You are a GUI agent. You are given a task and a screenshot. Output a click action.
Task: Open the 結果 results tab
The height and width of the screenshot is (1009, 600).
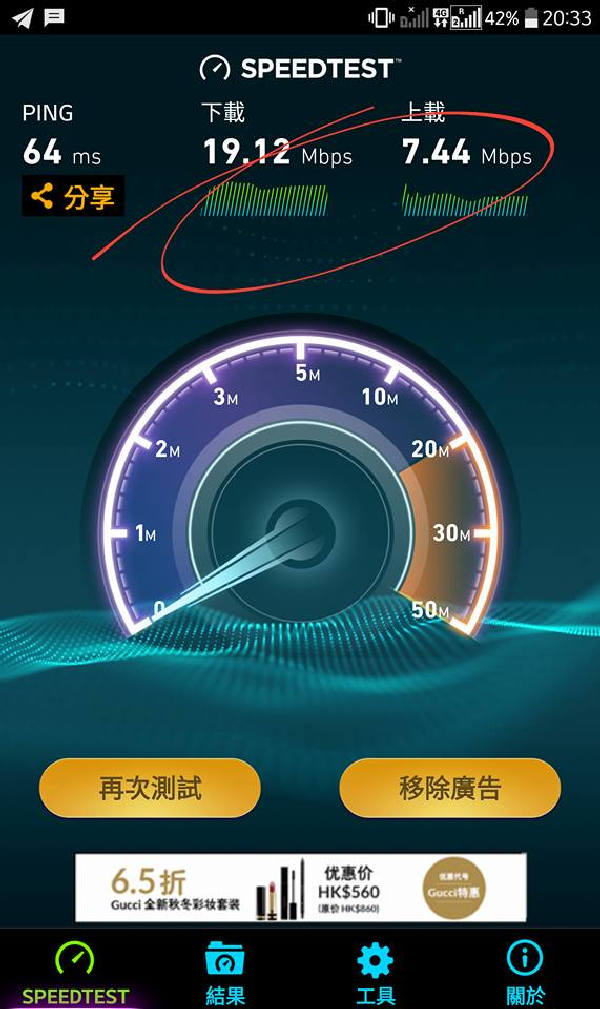click(225, 972)
